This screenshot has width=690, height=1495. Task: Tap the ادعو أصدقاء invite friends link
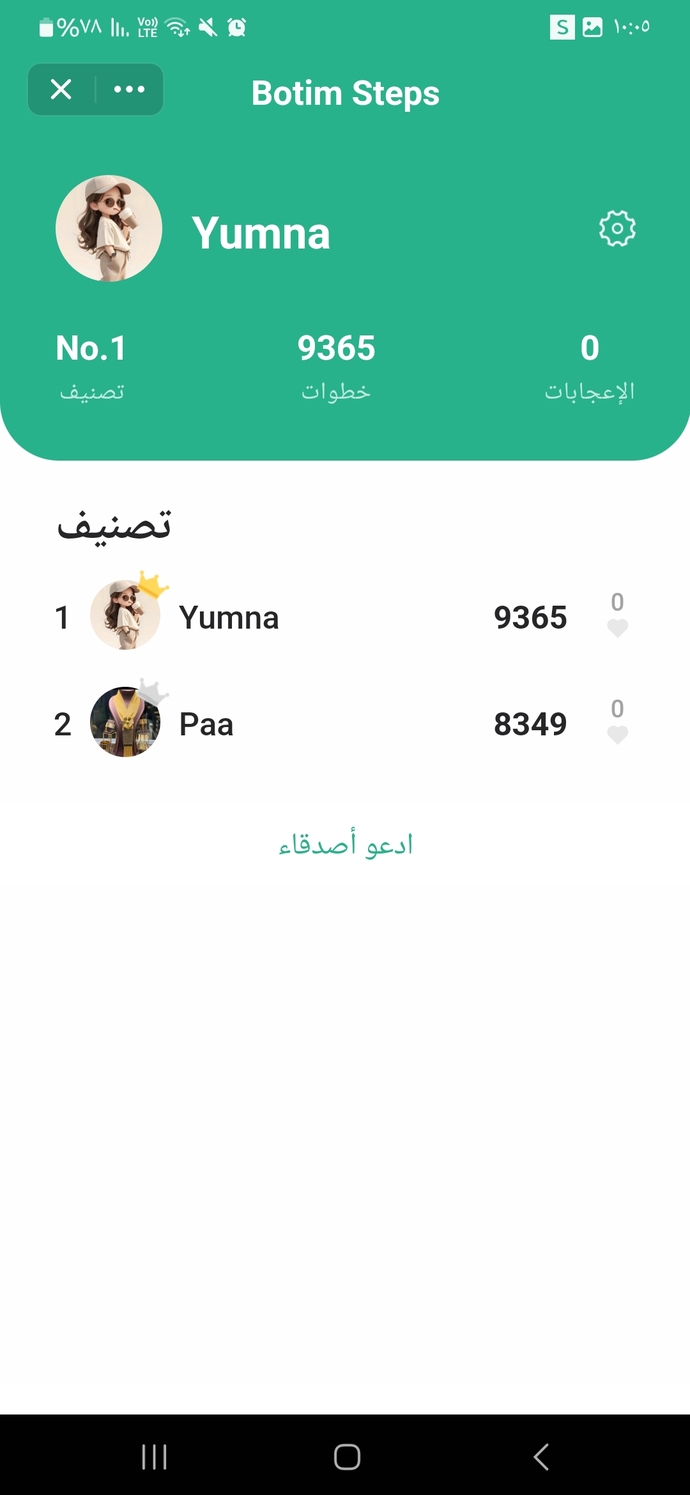(345, 845)
